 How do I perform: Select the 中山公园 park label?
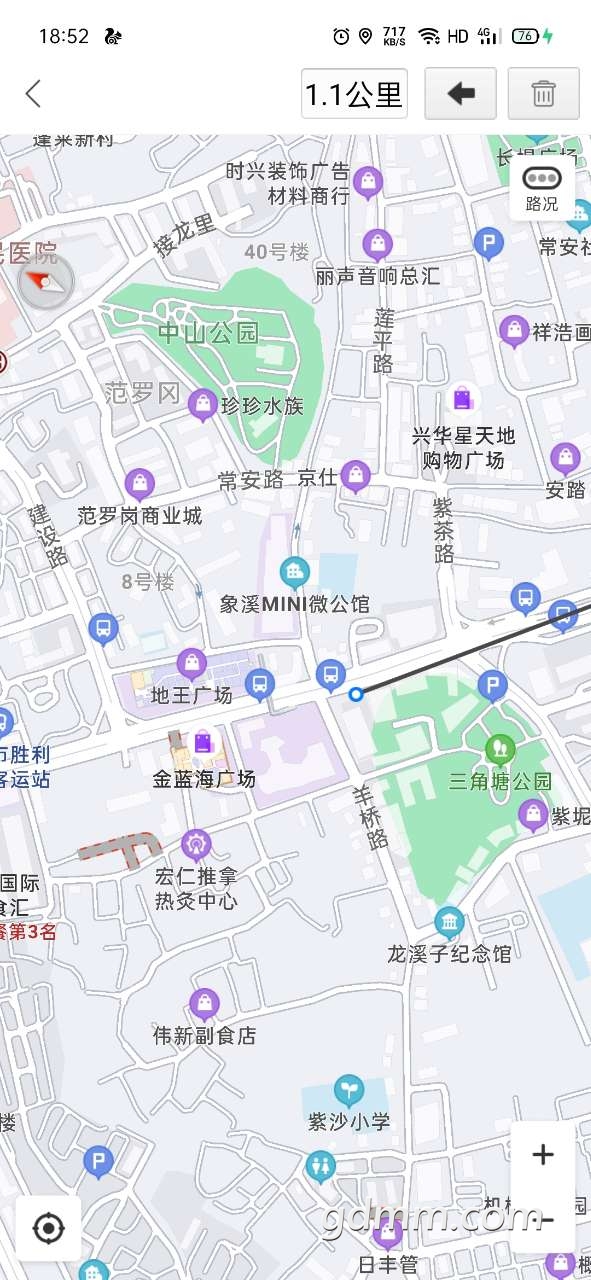click(x=208, y=332)
